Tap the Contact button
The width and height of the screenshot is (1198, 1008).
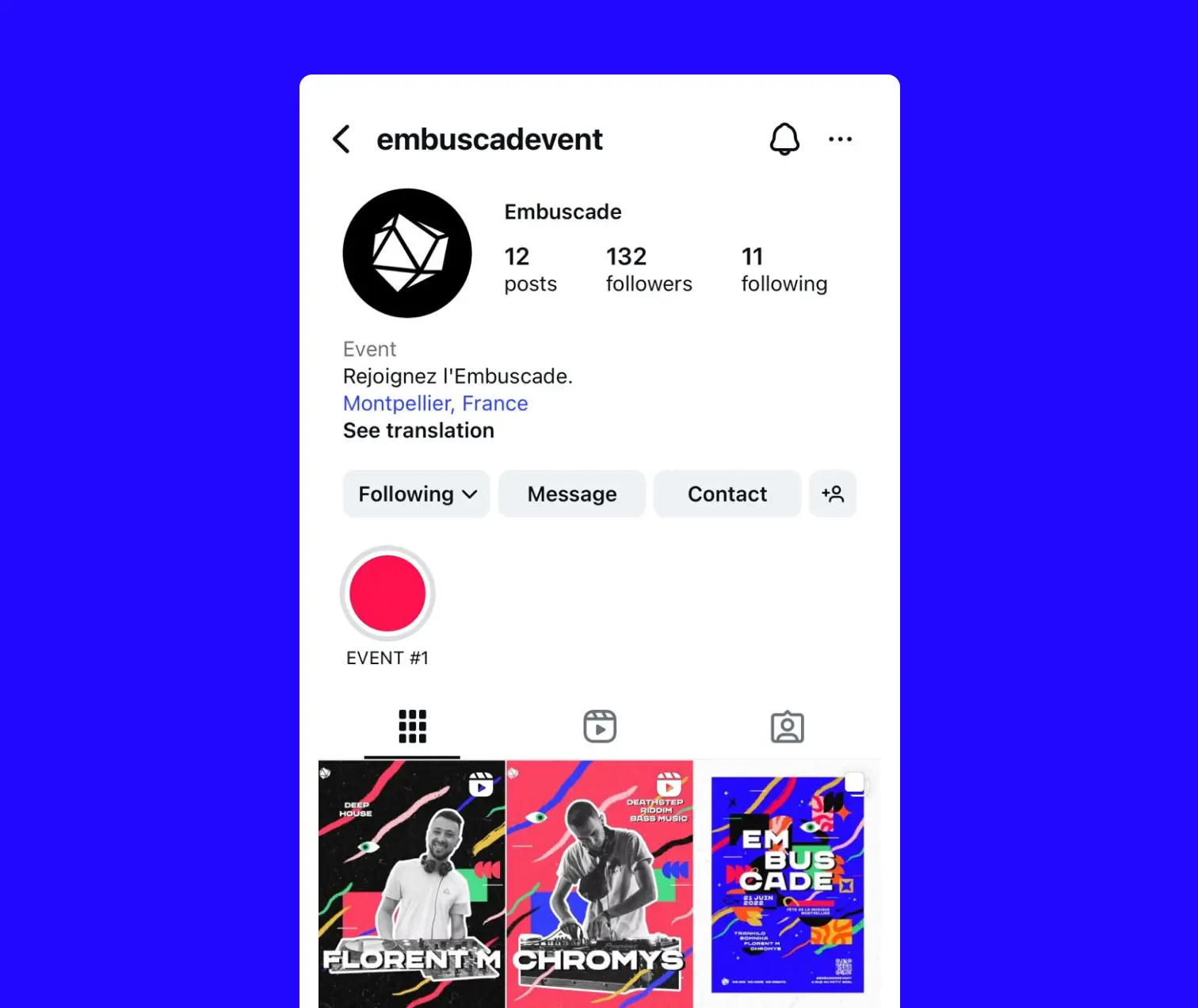727,494
